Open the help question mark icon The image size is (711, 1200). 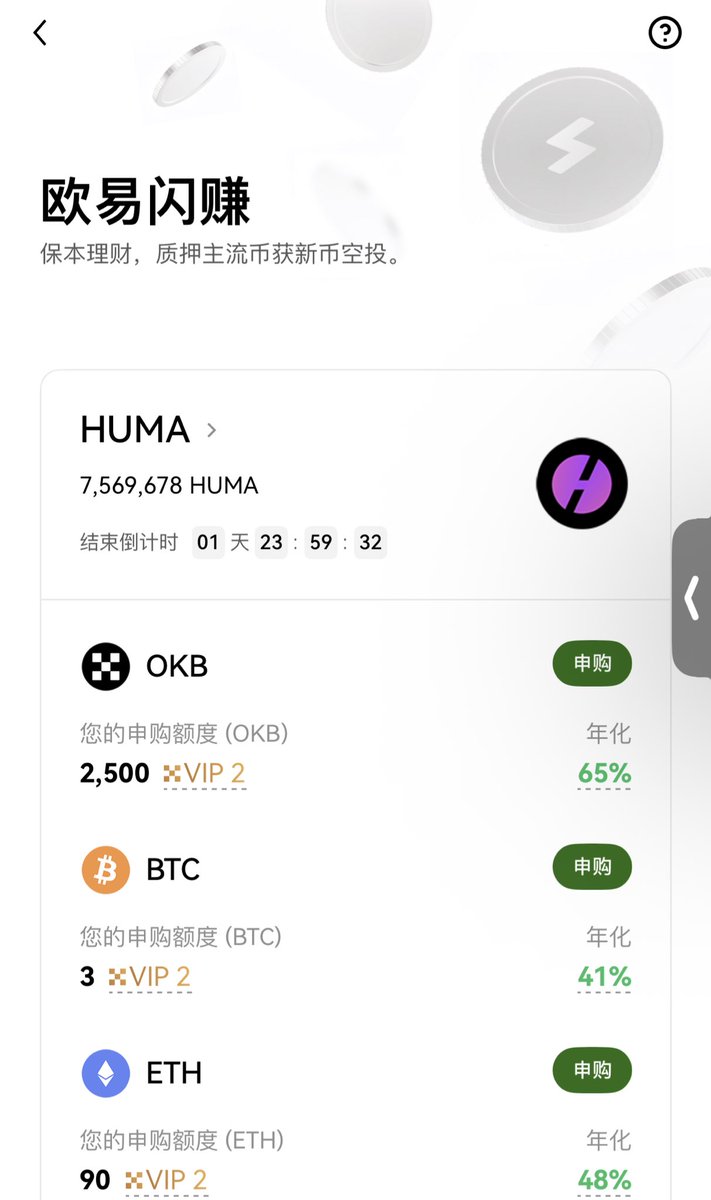[x=665, y=33]
